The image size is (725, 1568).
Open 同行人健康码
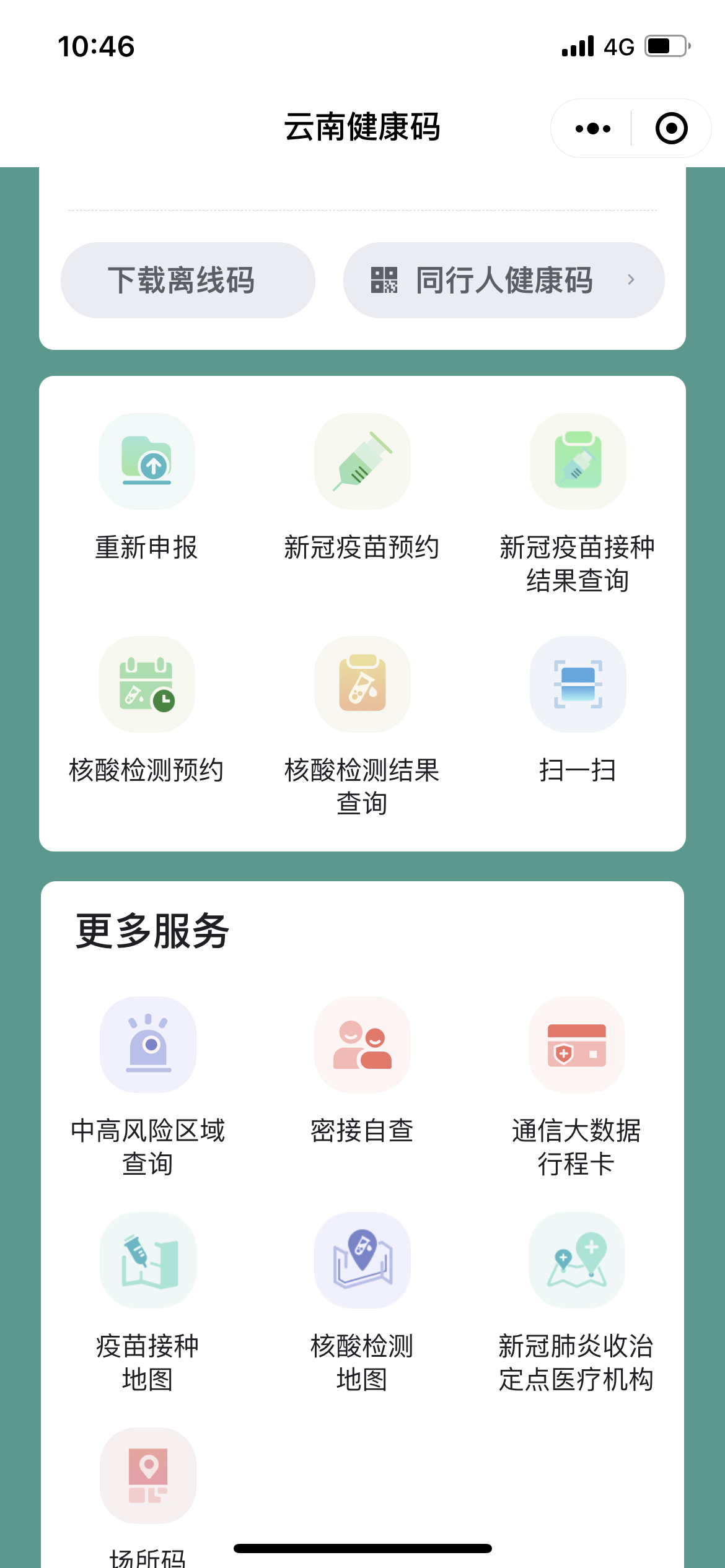[503, 280]
